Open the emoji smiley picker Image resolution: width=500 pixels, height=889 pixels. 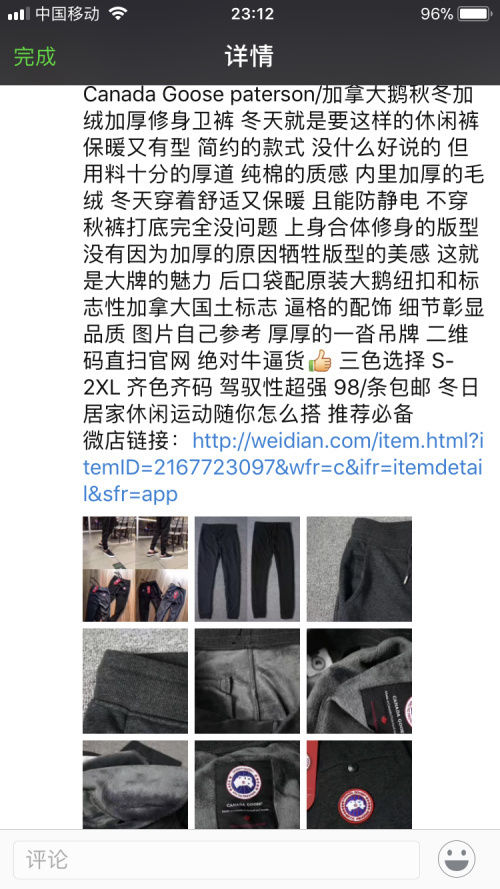click(x=456, y=859)
